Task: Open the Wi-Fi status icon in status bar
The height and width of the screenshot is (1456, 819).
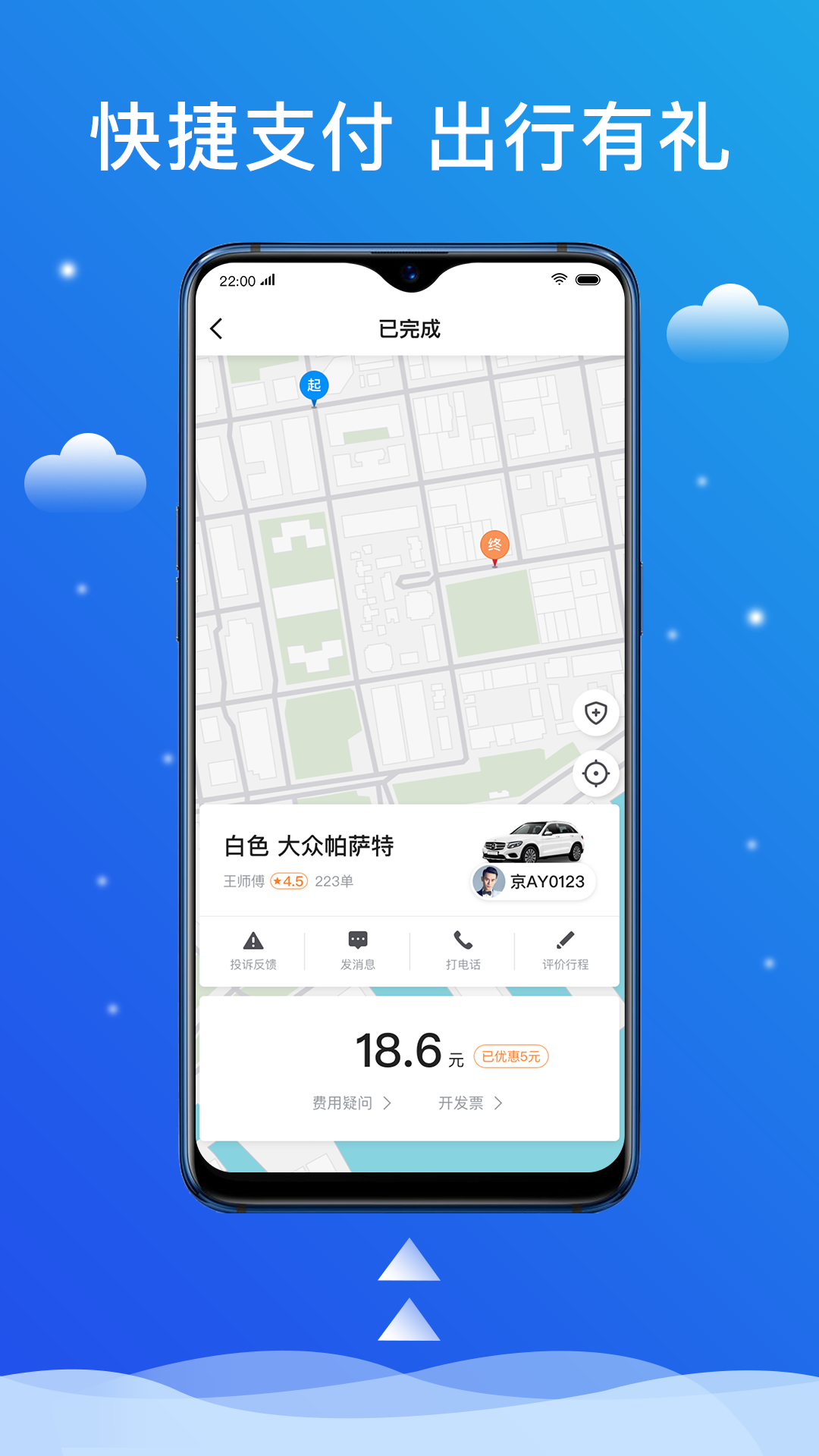Action: pos(559,279)
